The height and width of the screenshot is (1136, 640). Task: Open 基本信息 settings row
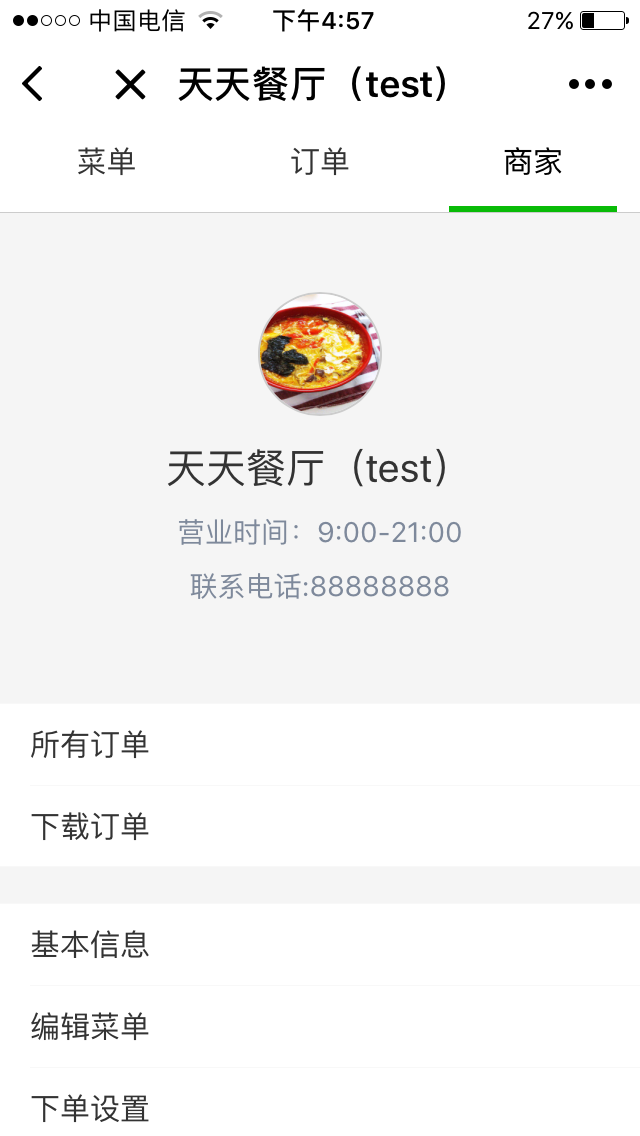point(320,945)
